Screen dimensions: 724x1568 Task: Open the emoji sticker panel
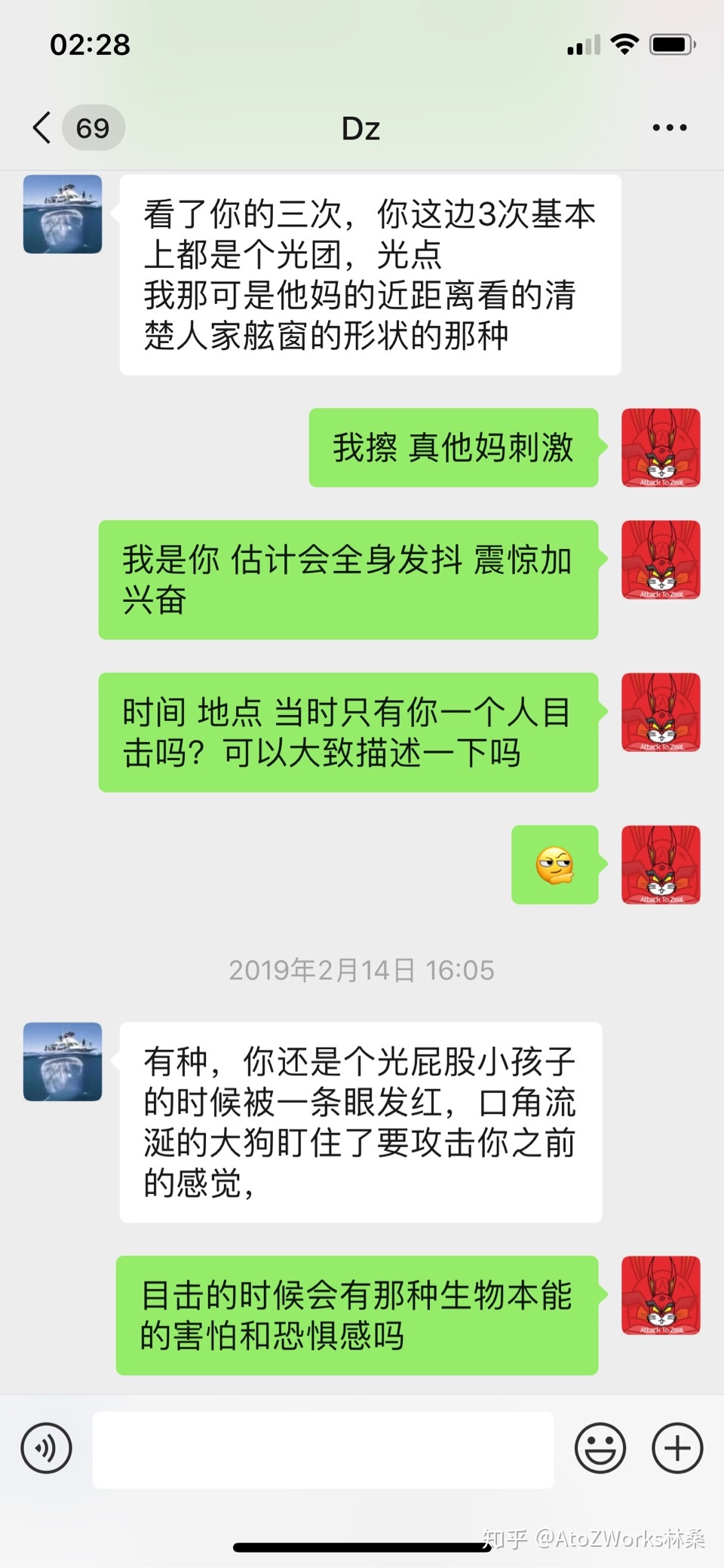pos(600,1448)
